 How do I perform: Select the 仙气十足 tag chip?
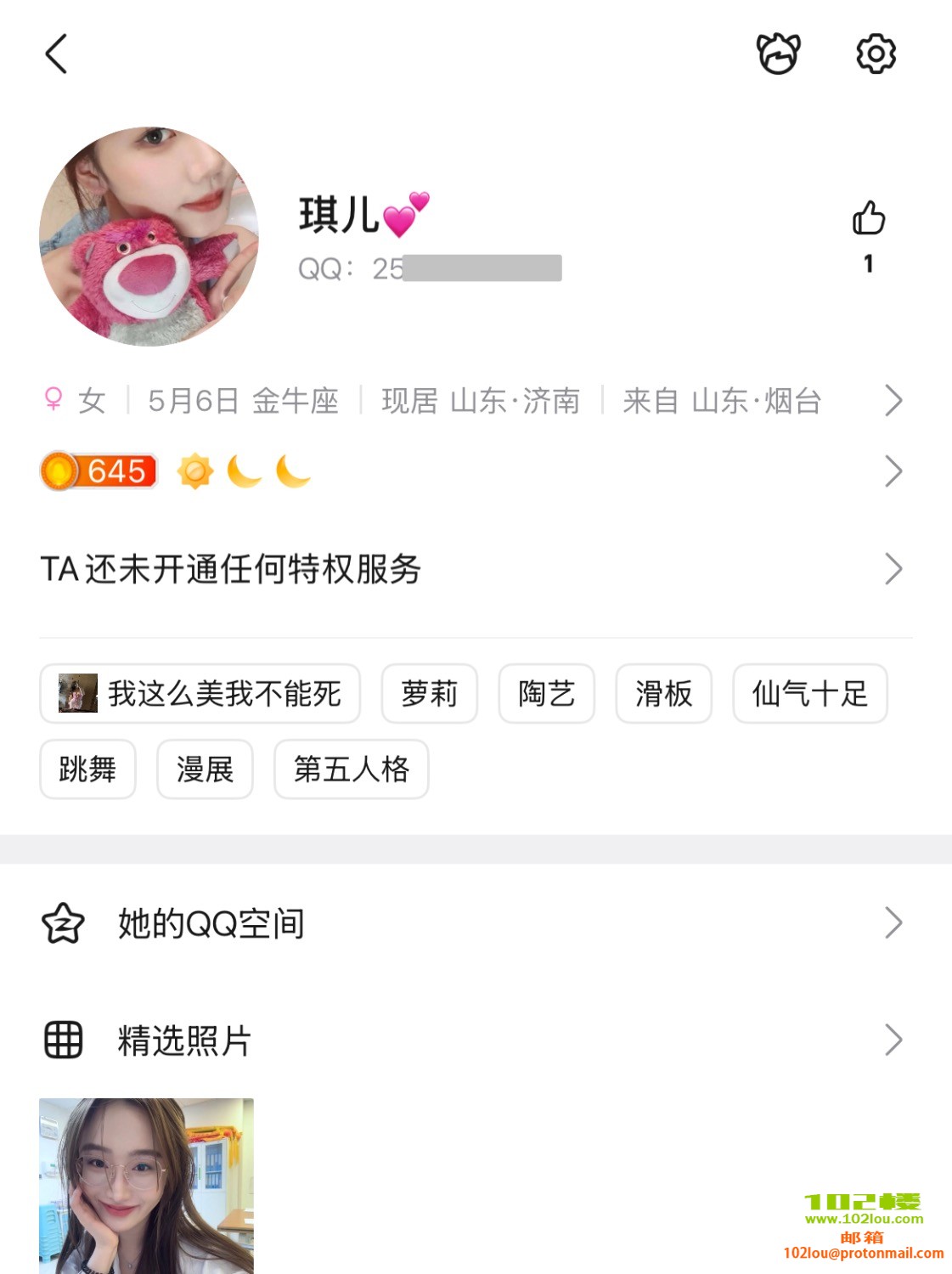click(810, 694)
